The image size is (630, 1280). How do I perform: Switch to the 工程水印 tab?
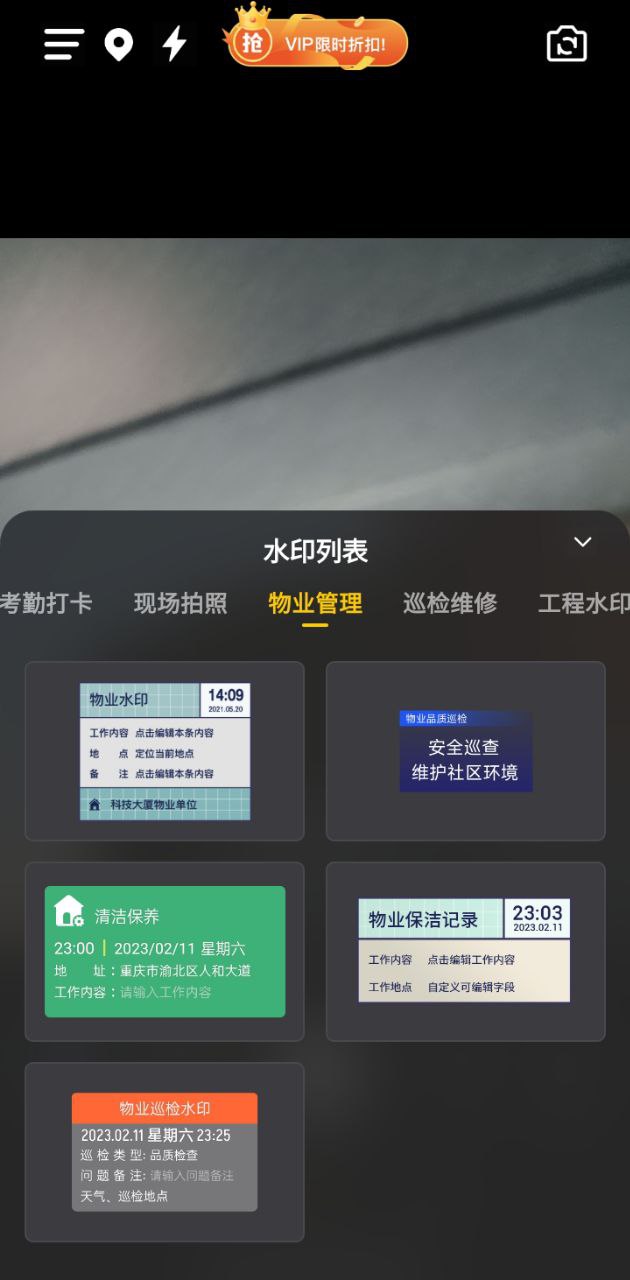tap(584, 603)
